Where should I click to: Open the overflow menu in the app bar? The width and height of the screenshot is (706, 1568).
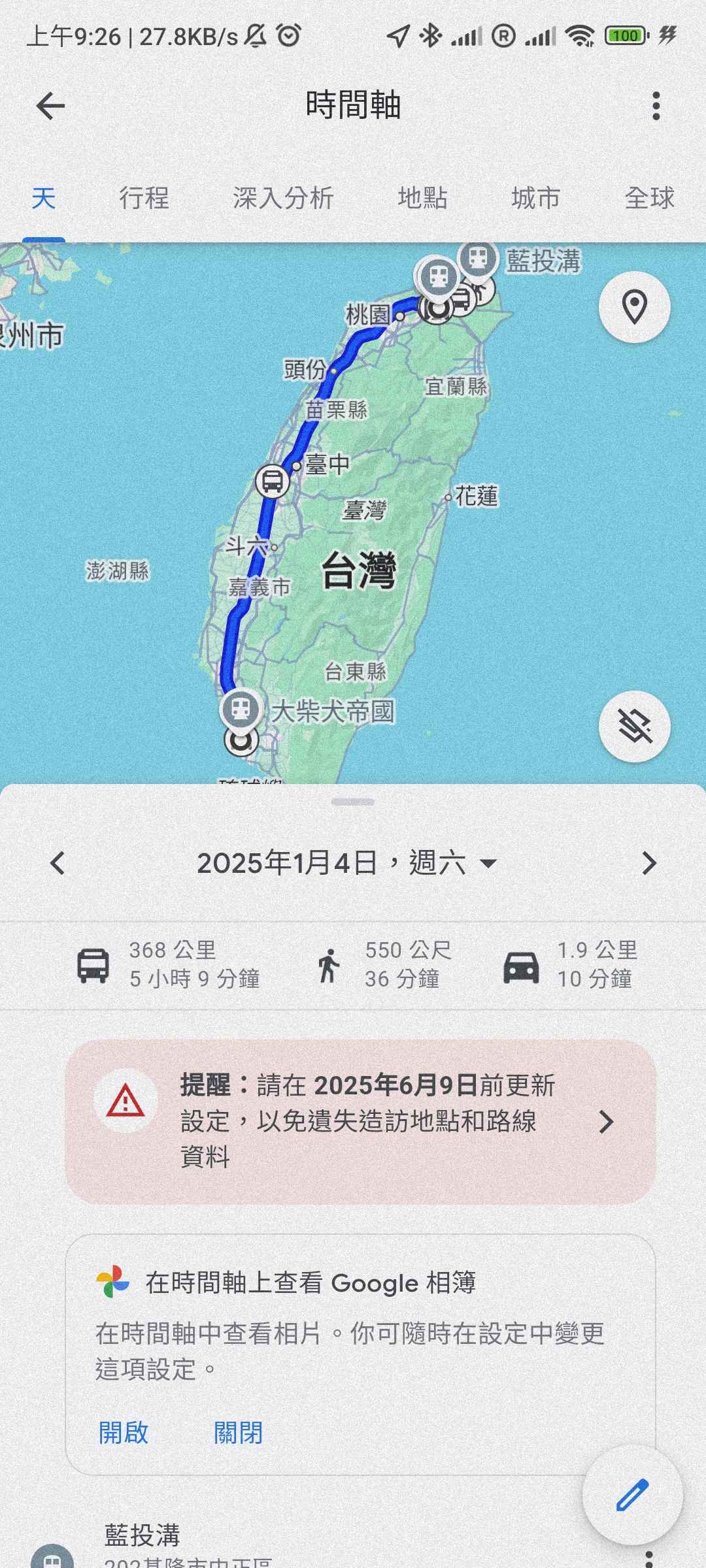click(656, 106)
